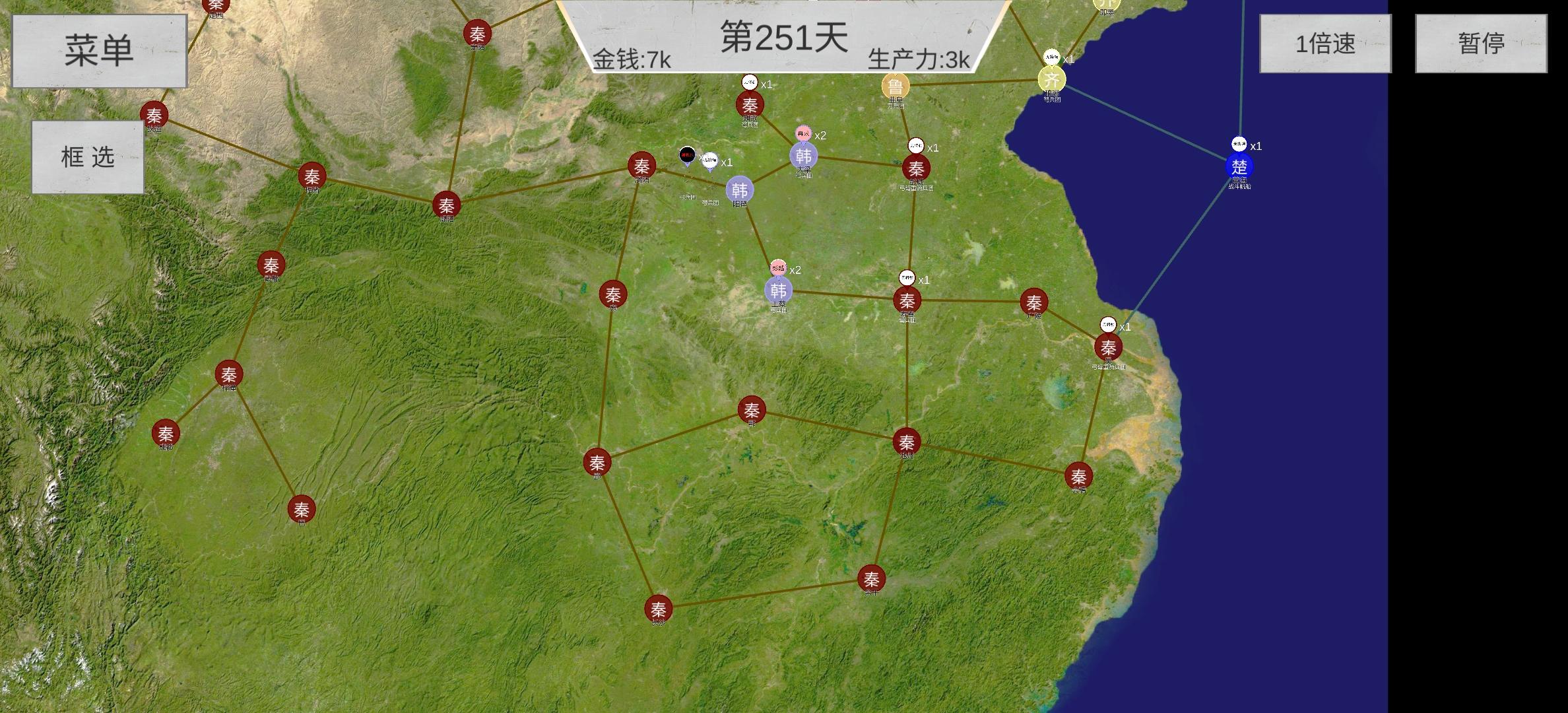Image resolution: width=1568 pixels, height=713 pixels.
Task: Select the 秦 city of 广陵
Action: tap(1033, 302)
